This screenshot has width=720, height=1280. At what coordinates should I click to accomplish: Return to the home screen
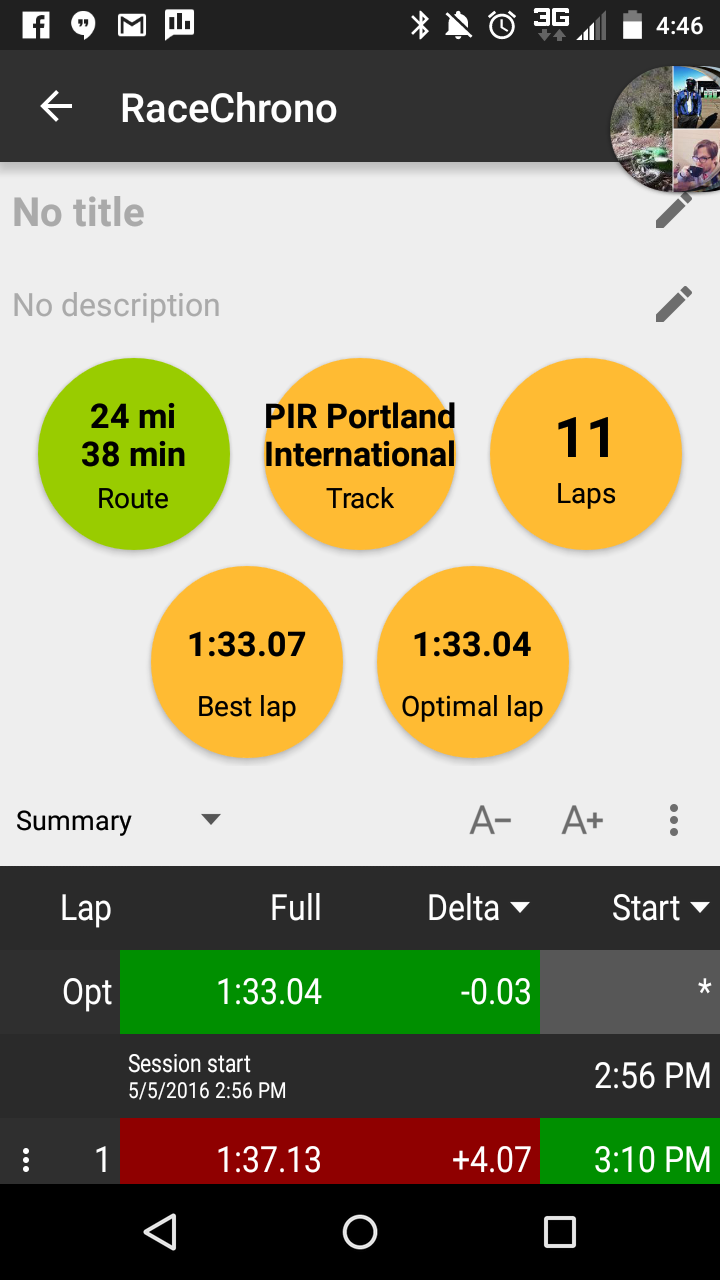point(360,1232)
